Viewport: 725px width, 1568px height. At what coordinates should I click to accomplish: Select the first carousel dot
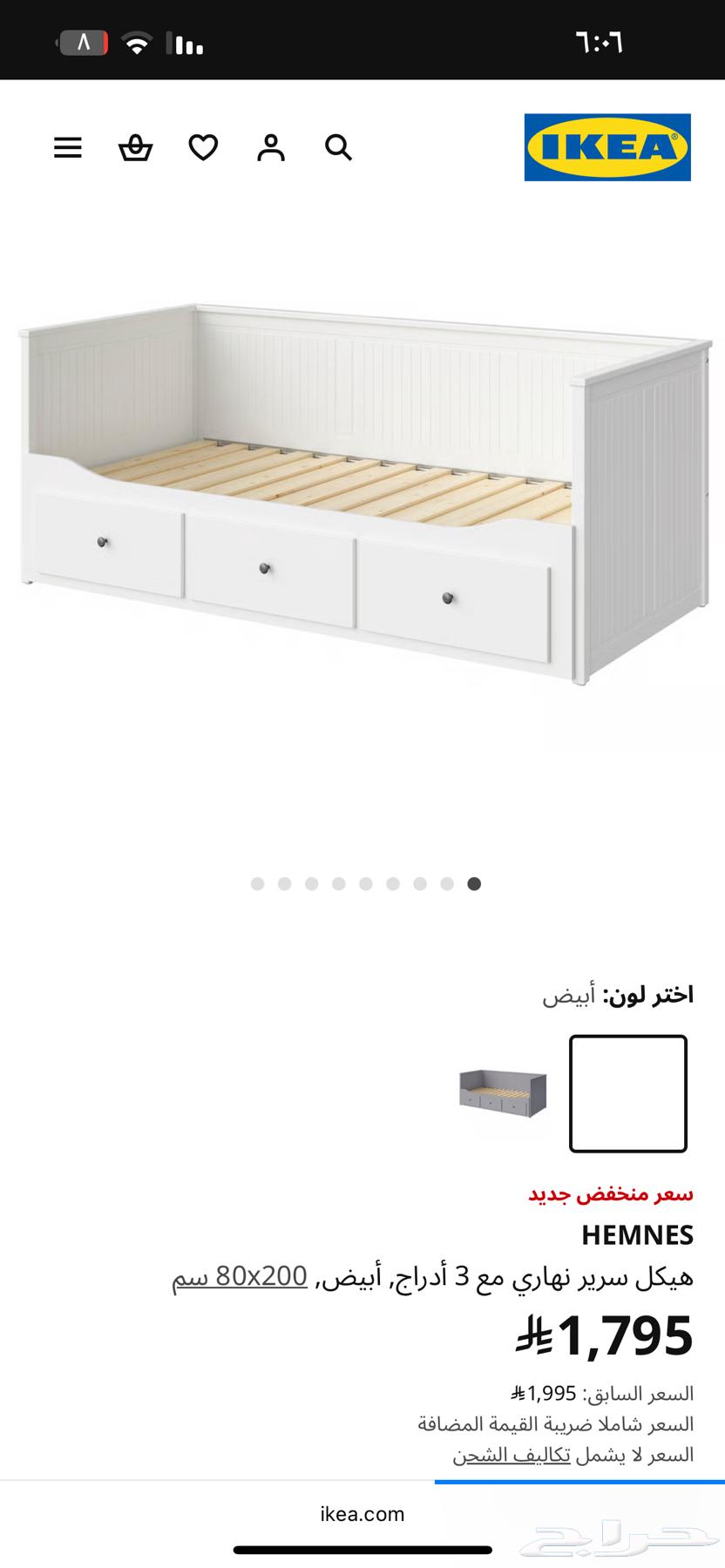pyautogui.click(x=256, y=884)
